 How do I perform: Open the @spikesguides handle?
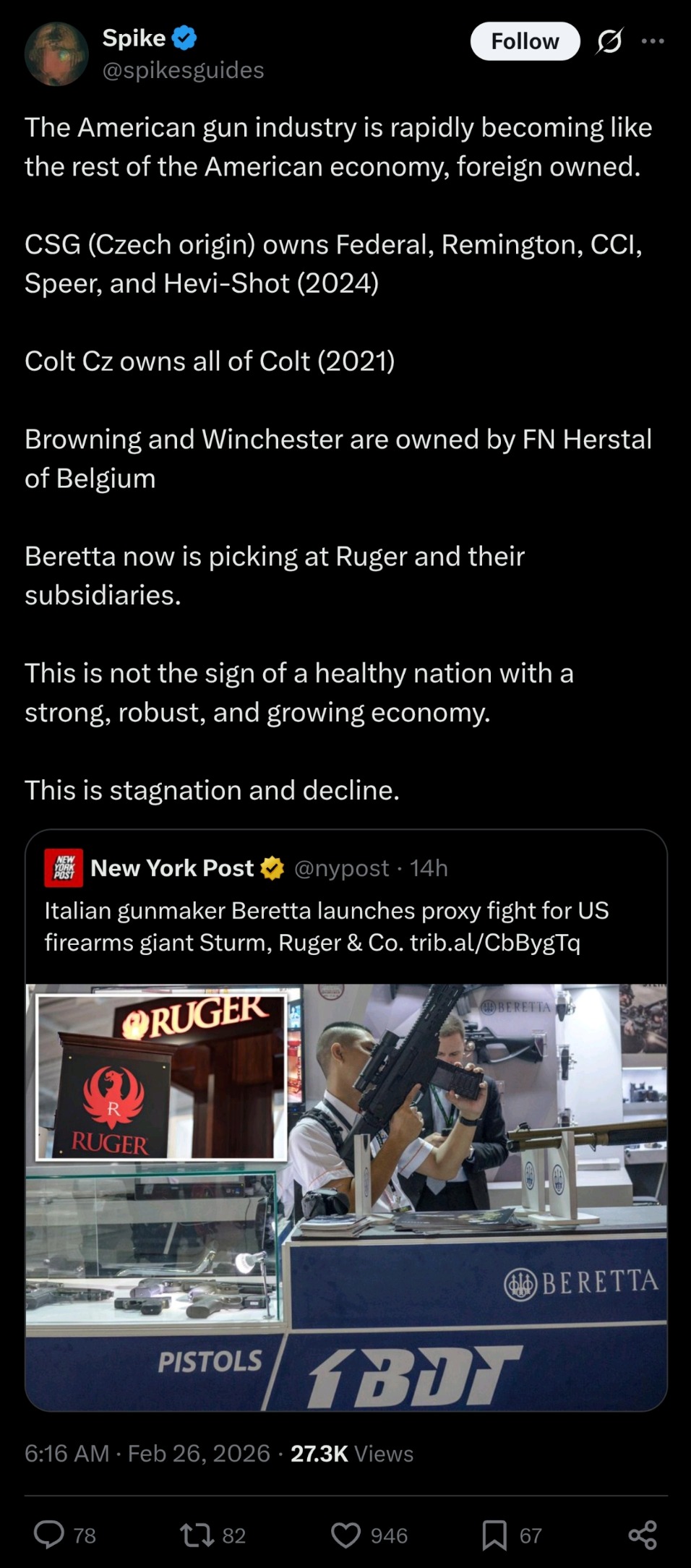pos(183,70)
